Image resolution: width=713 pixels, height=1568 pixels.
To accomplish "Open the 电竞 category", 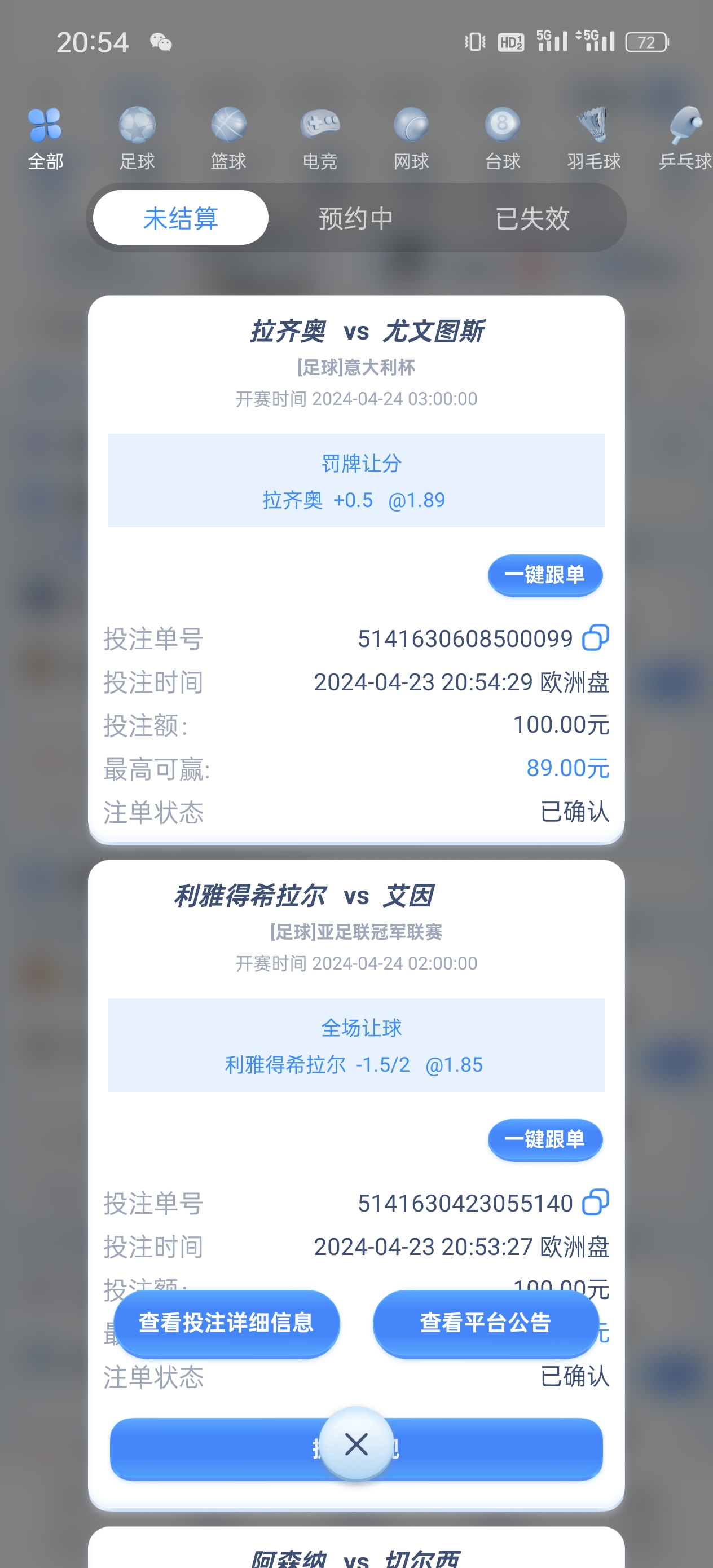I will point(320,138).
